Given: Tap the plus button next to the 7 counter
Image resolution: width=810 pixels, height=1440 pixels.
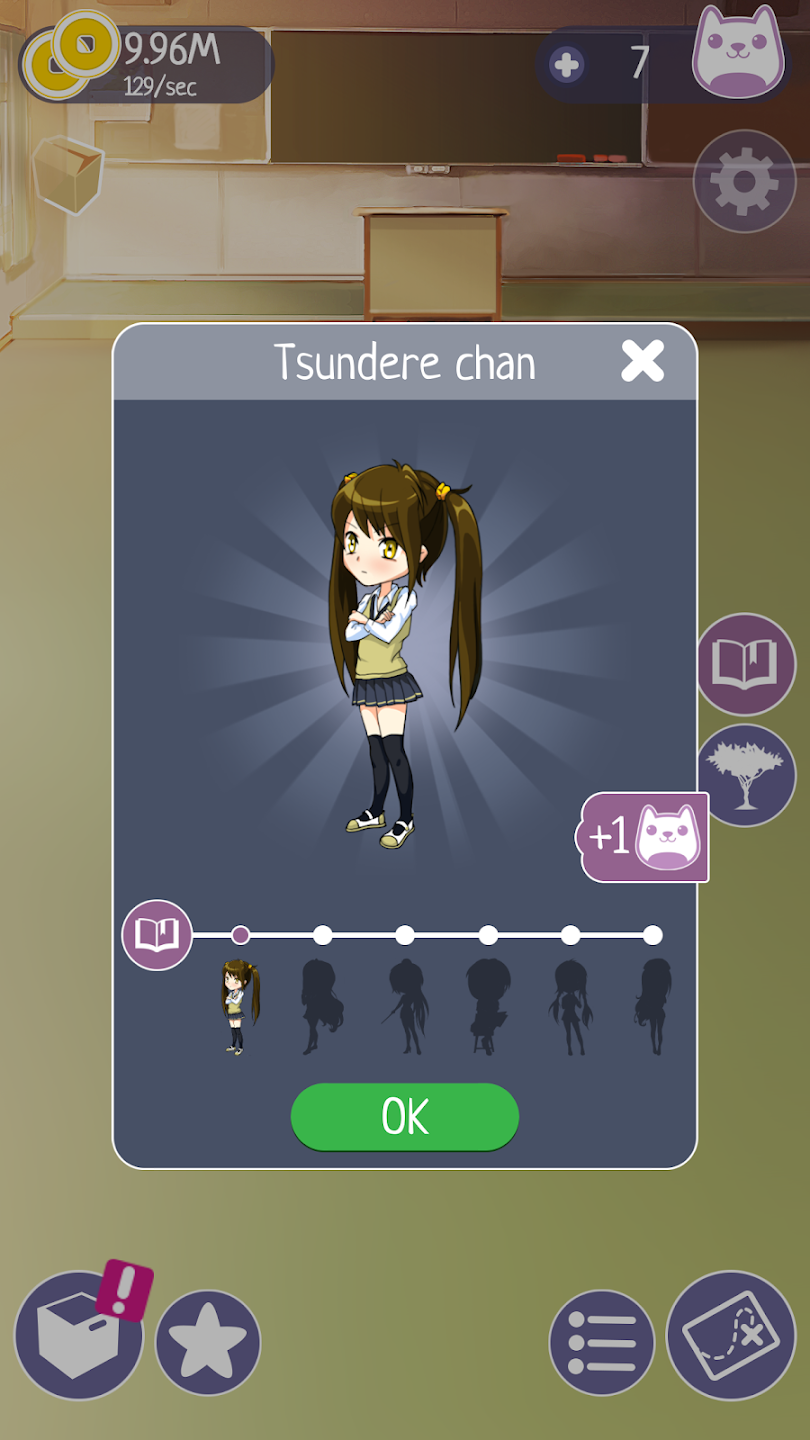Looking at the screenshot, I should pos(567,63).
